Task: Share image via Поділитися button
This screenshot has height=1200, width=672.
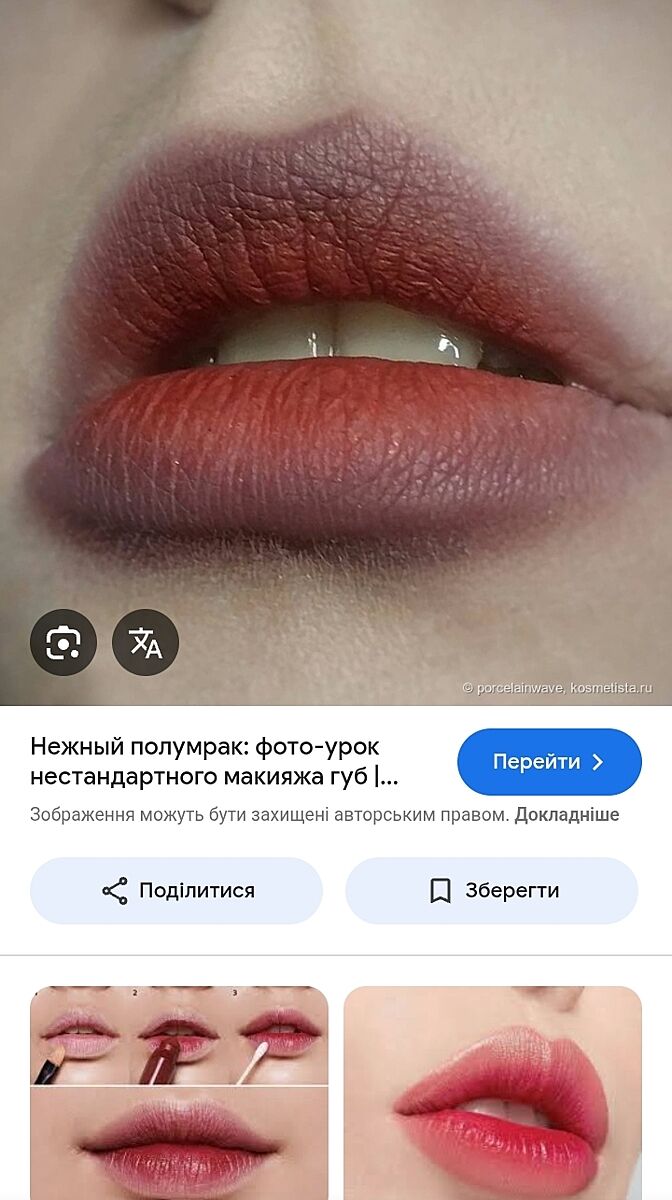Action: (177, 890)
